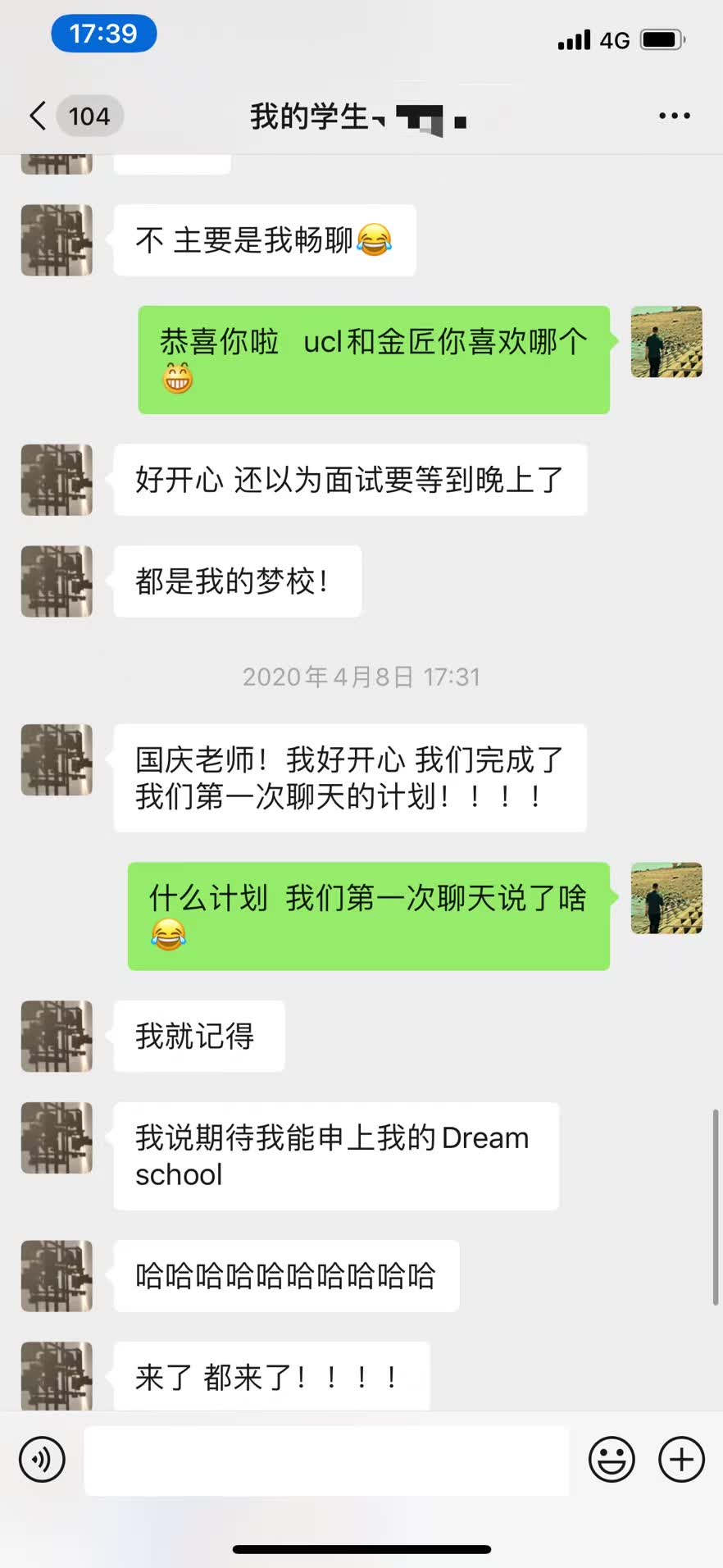The height and width of the screenshot is (1568, 723).
Task: Open the chat info overflow menu
Action: (674, 116)
